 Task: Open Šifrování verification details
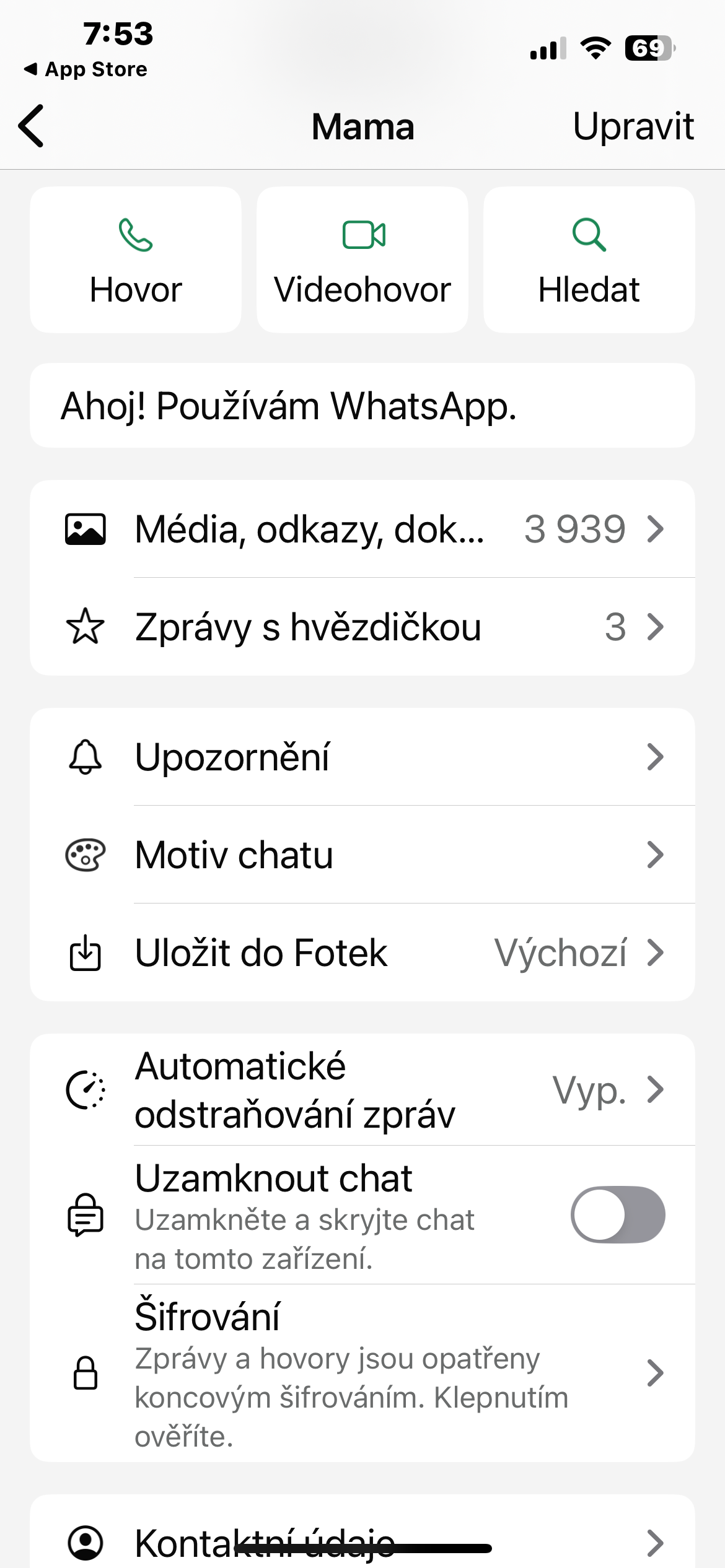362,1374
